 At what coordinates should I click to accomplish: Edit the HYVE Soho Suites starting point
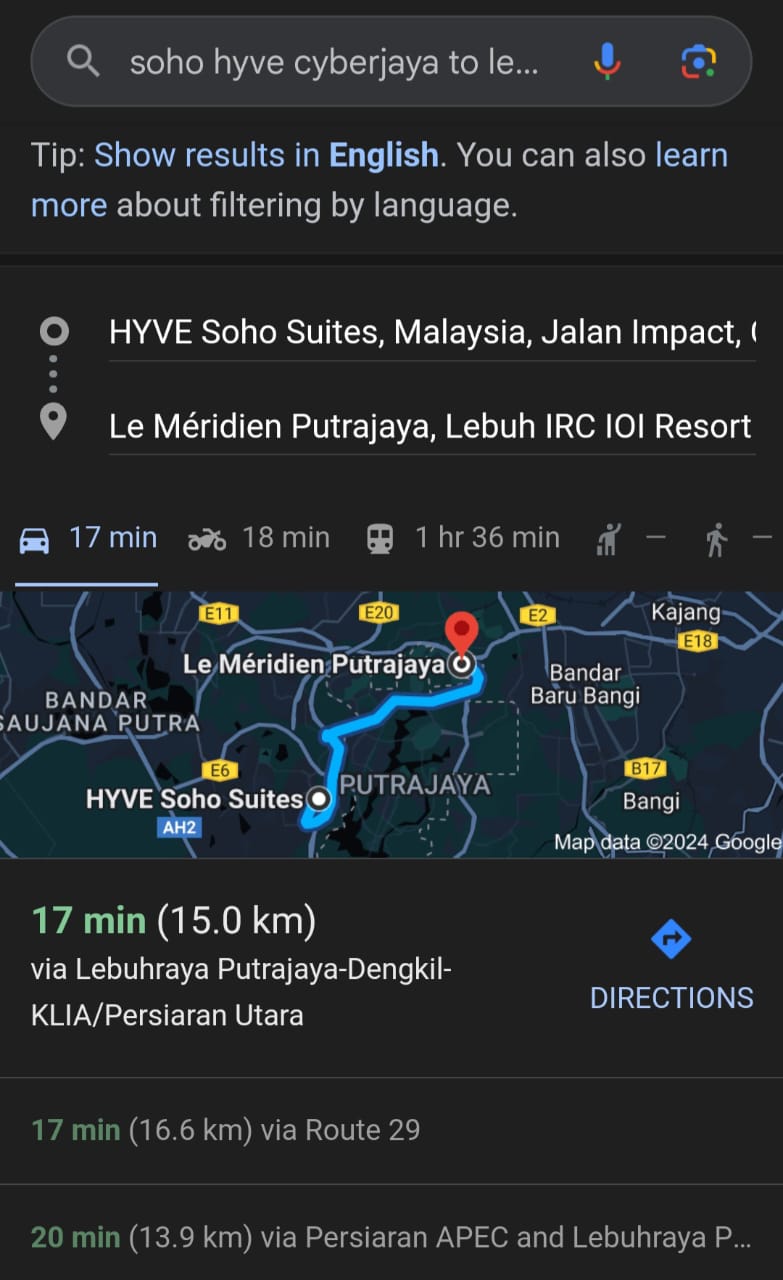pyautogui.click(x=431, y=332)
